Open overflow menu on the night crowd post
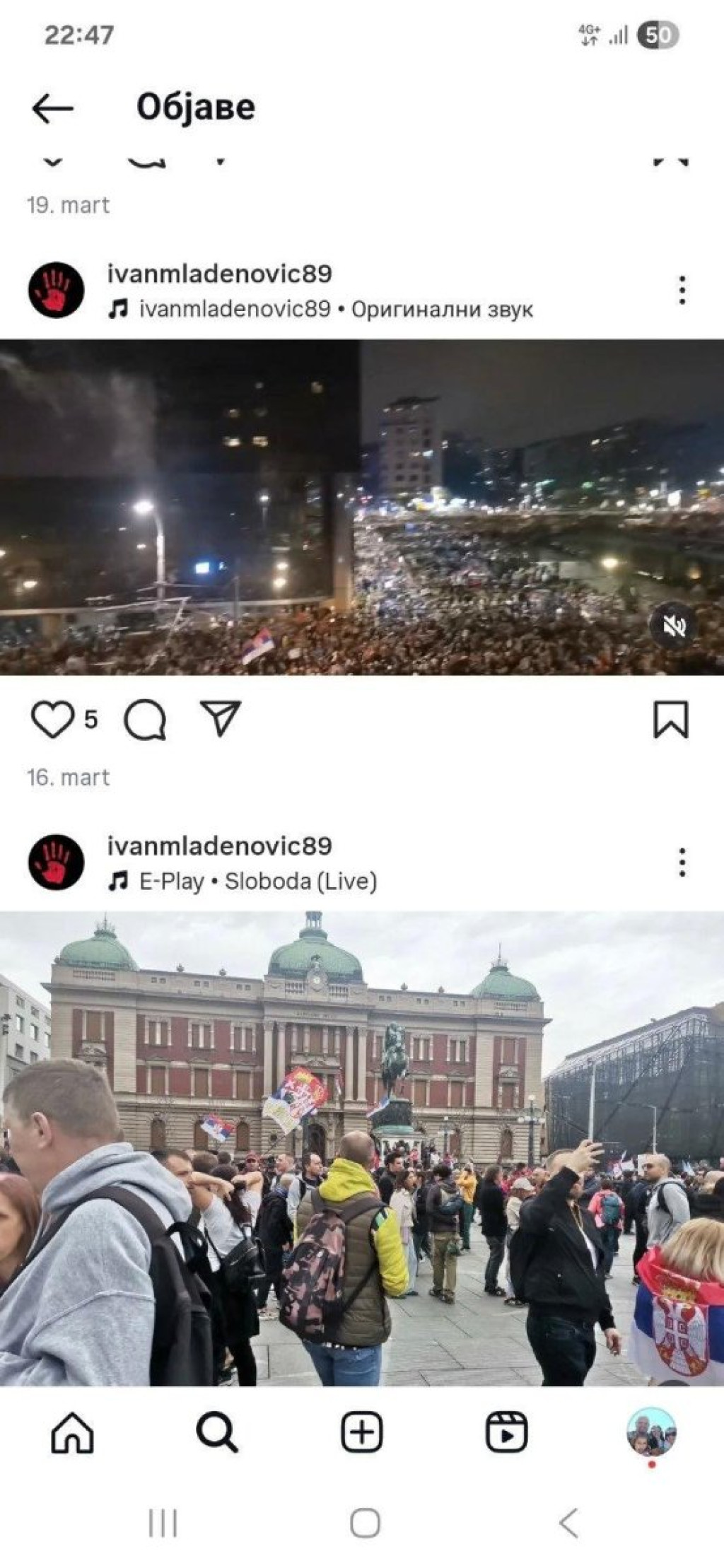The width and height of the screenshot is (724, 1568). coord(682,291)
